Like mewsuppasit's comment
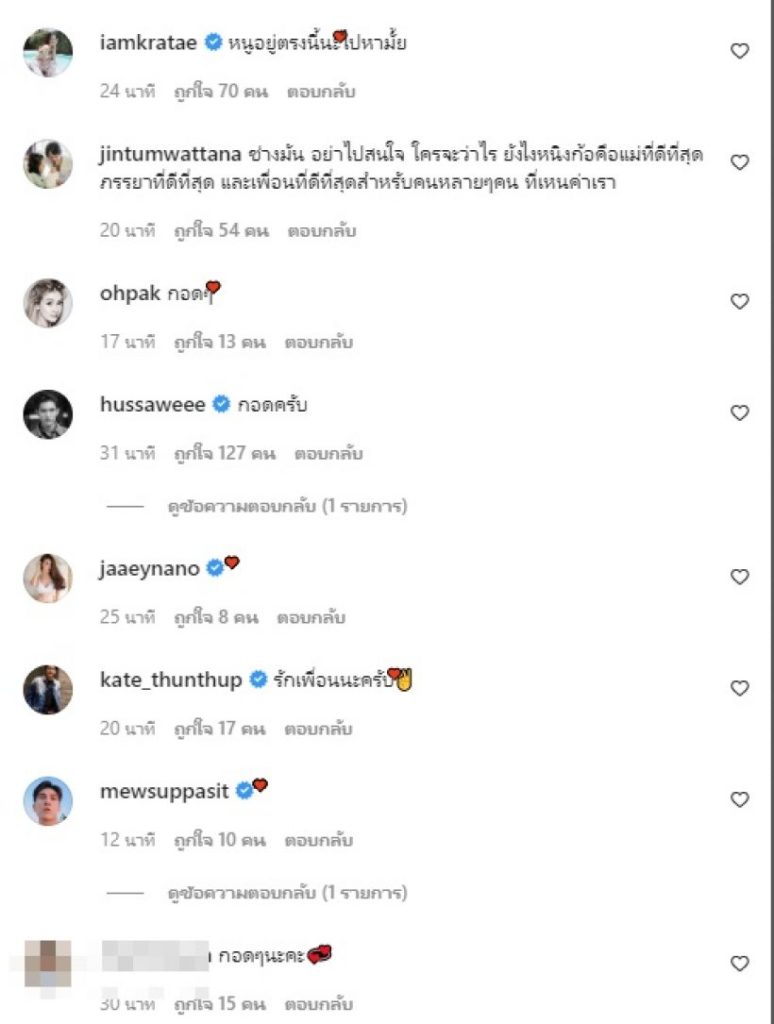This screenshot has width=774, height=1024. pos(739,799)
